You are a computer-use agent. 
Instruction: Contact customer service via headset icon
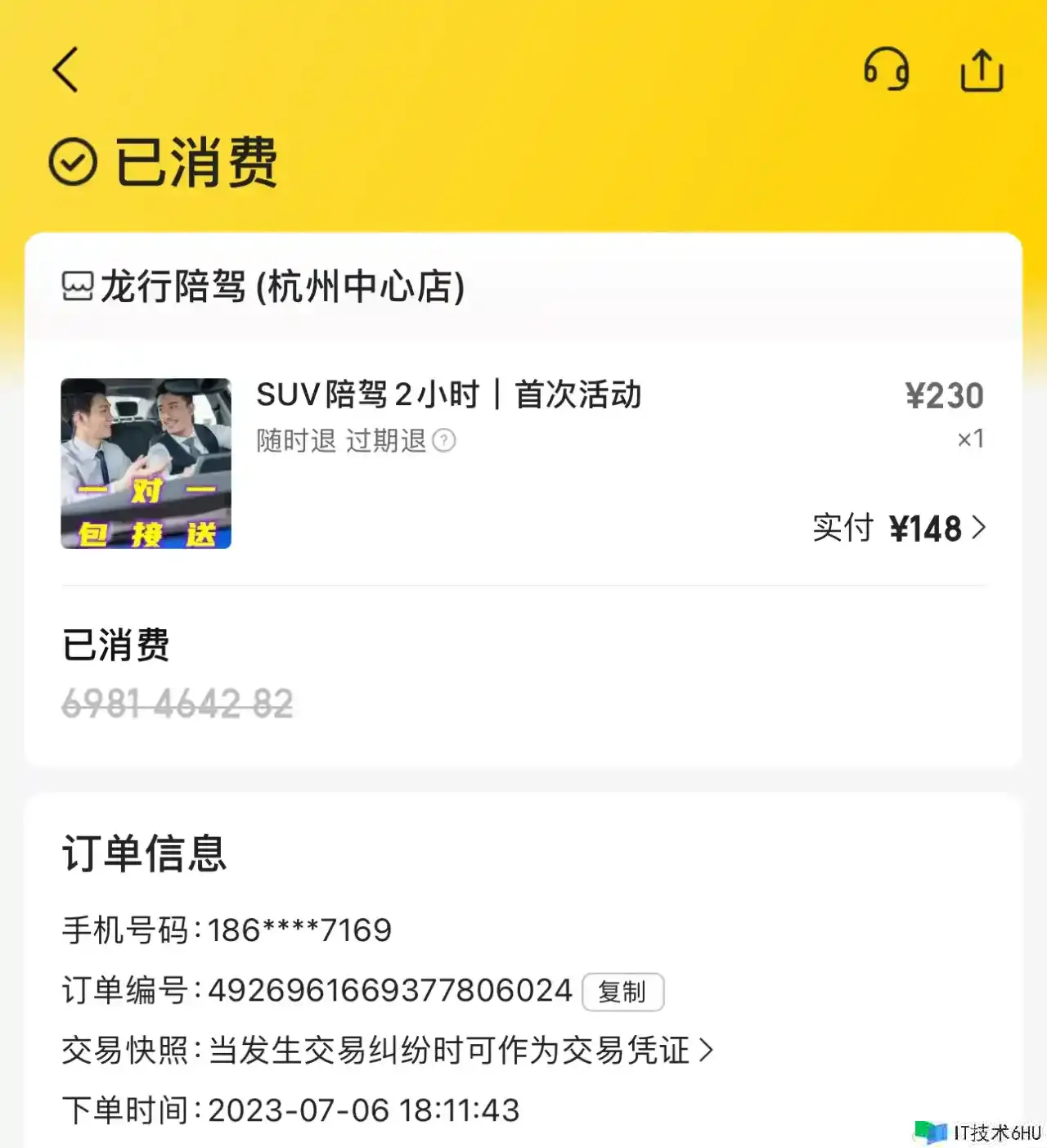point(887,70)
